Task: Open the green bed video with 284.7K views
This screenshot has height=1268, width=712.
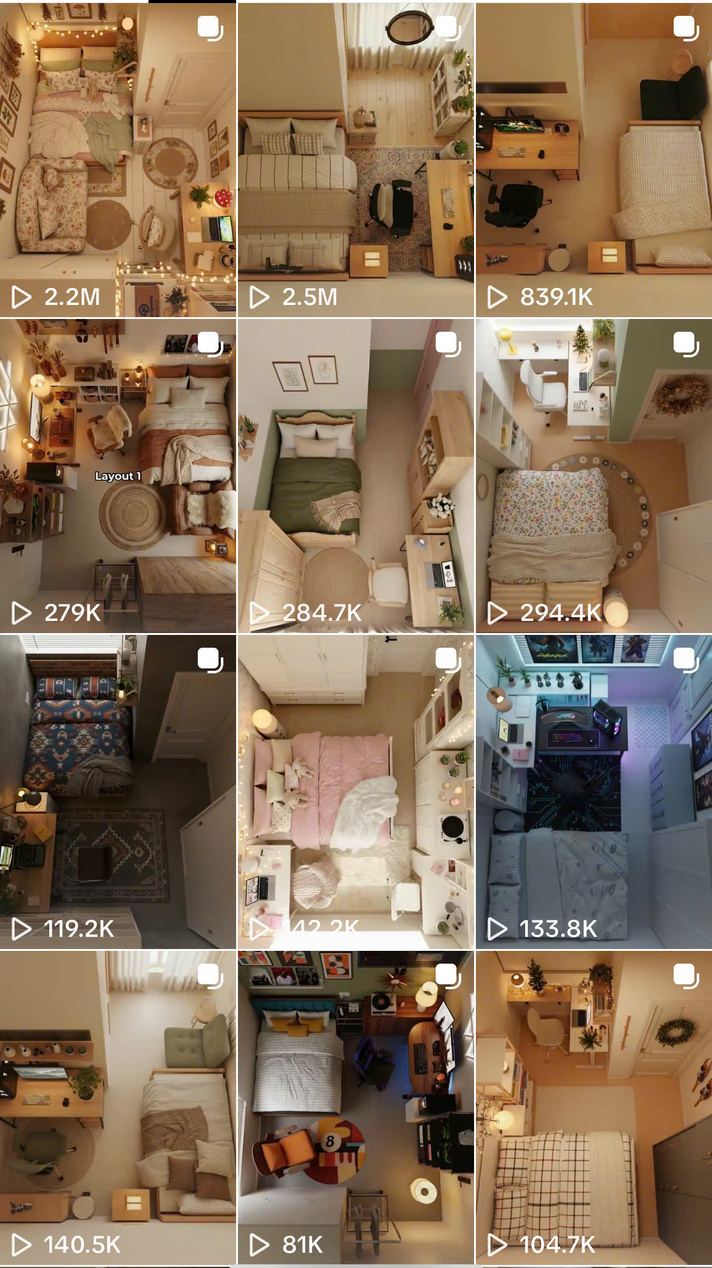Action: pyautogui.click(x=356, y=476)
